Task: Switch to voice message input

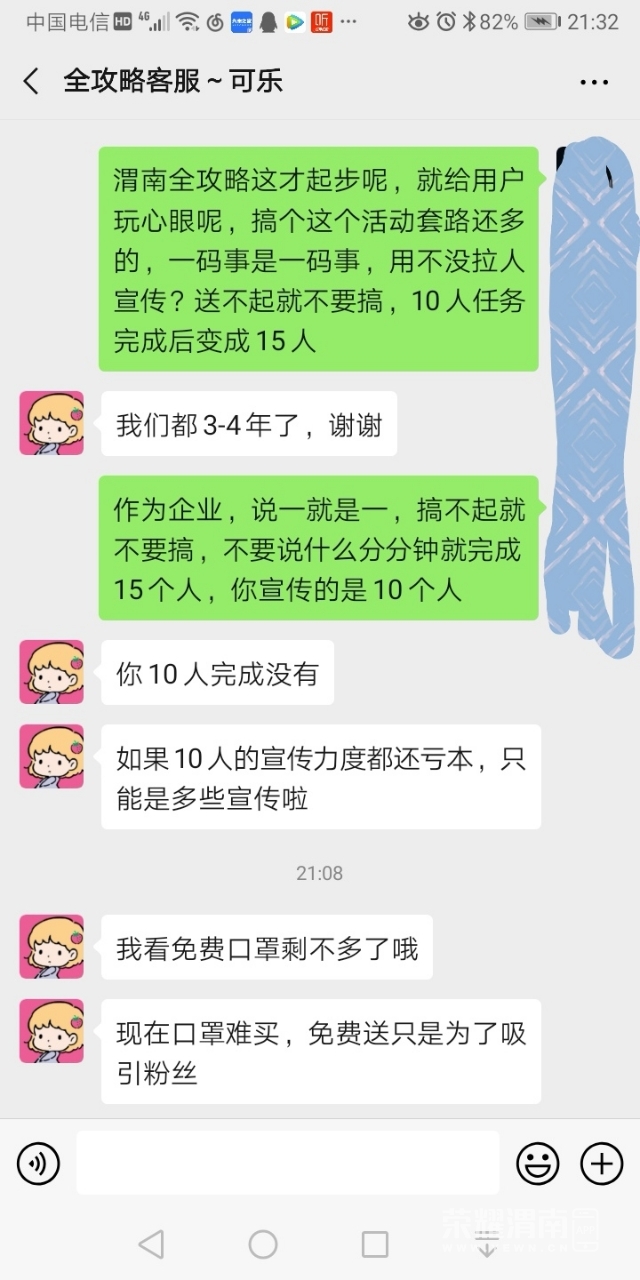Action: pos(38,1163)
